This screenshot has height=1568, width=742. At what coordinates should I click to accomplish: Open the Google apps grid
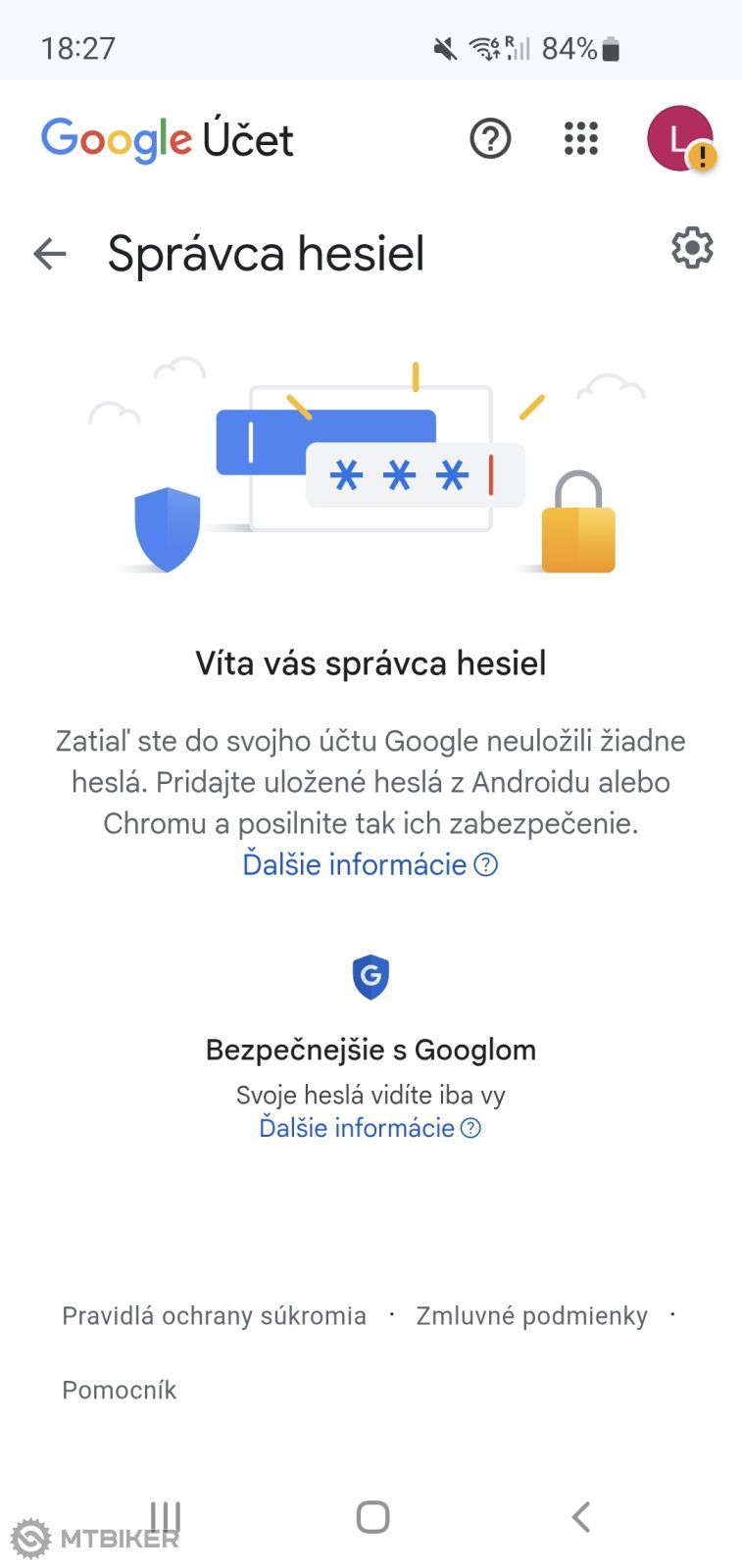579,139
